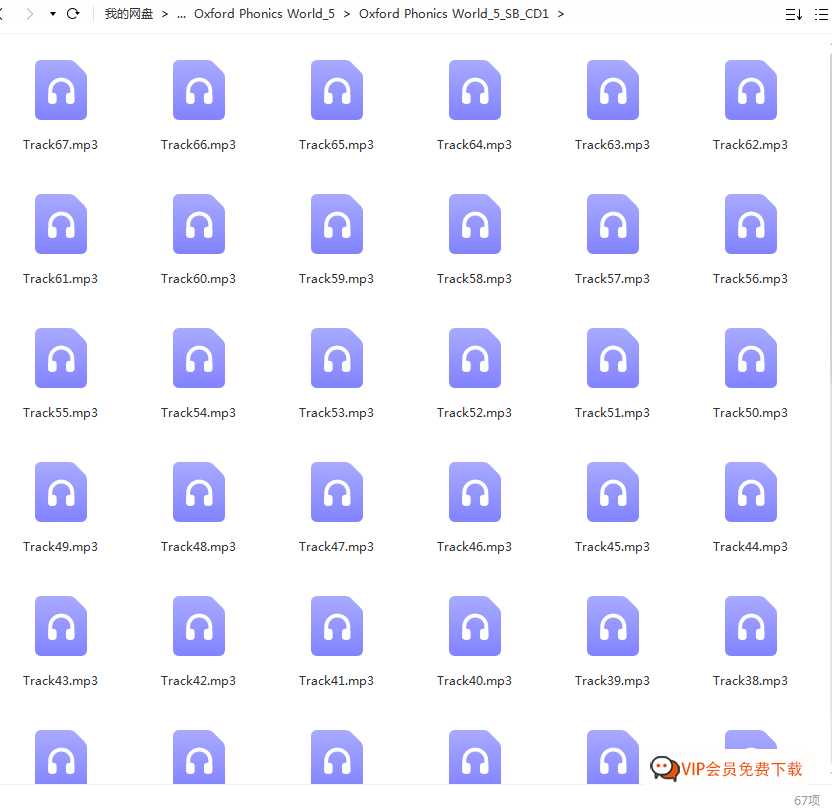Screen dimensions: 832x809
Task: Open the 我的网盘 breadcrumb
Action: (x=129, y=14)
